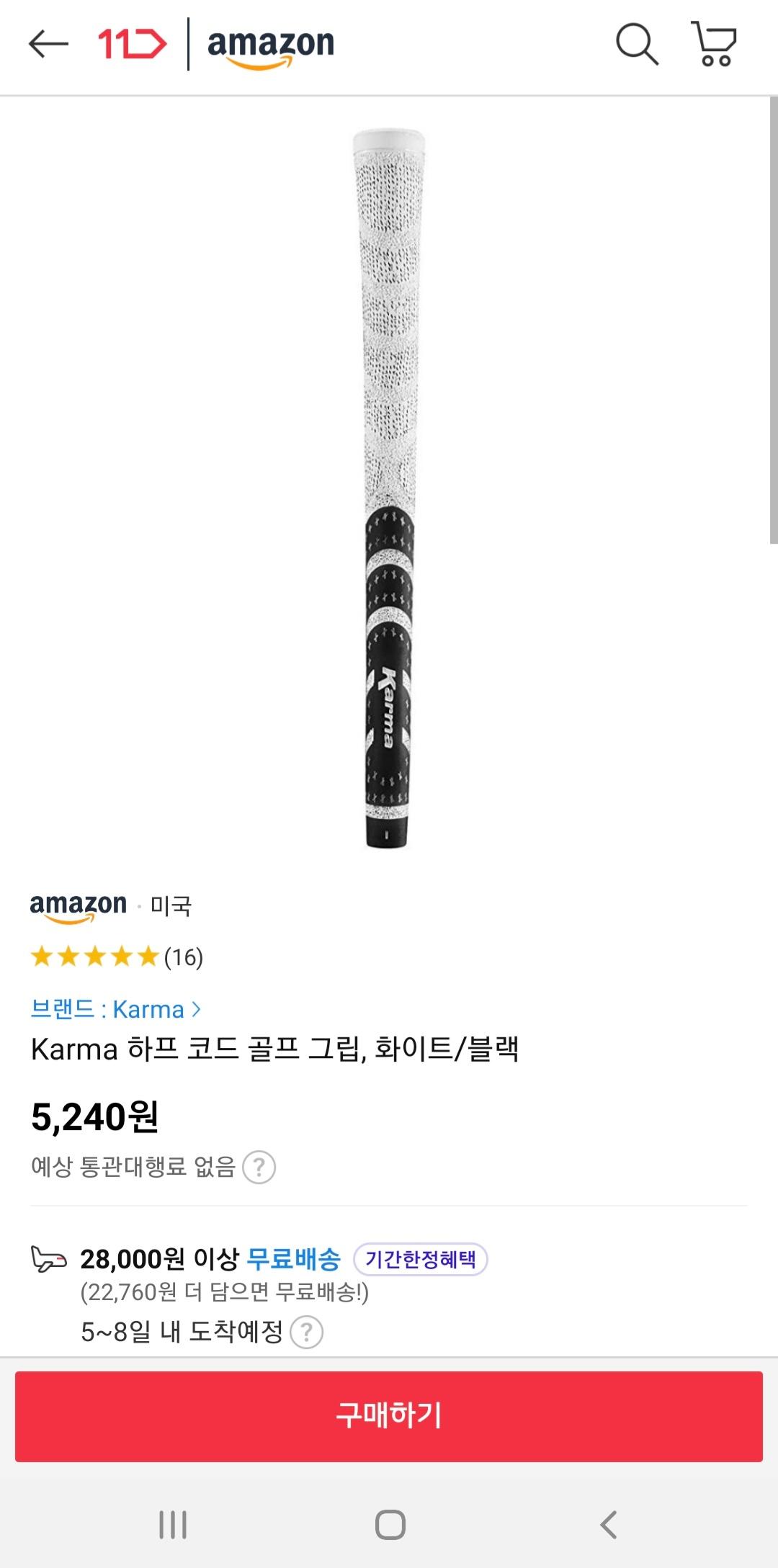Open the 11st home logo
The height and width of the screenshot is (1568, 778).
click(x=132, y=45)
